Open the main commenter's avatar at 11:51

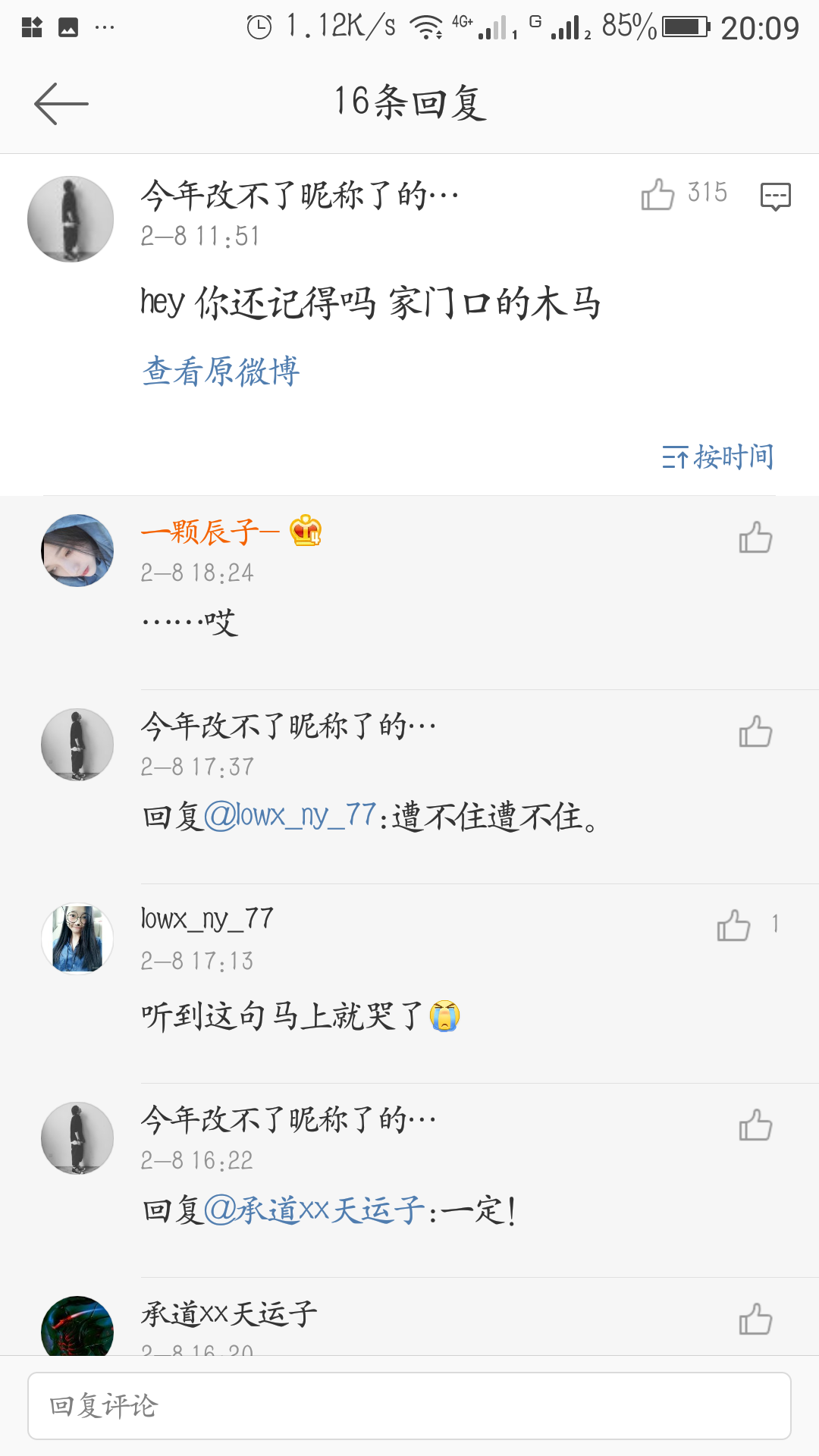click(x=71, y=219)
